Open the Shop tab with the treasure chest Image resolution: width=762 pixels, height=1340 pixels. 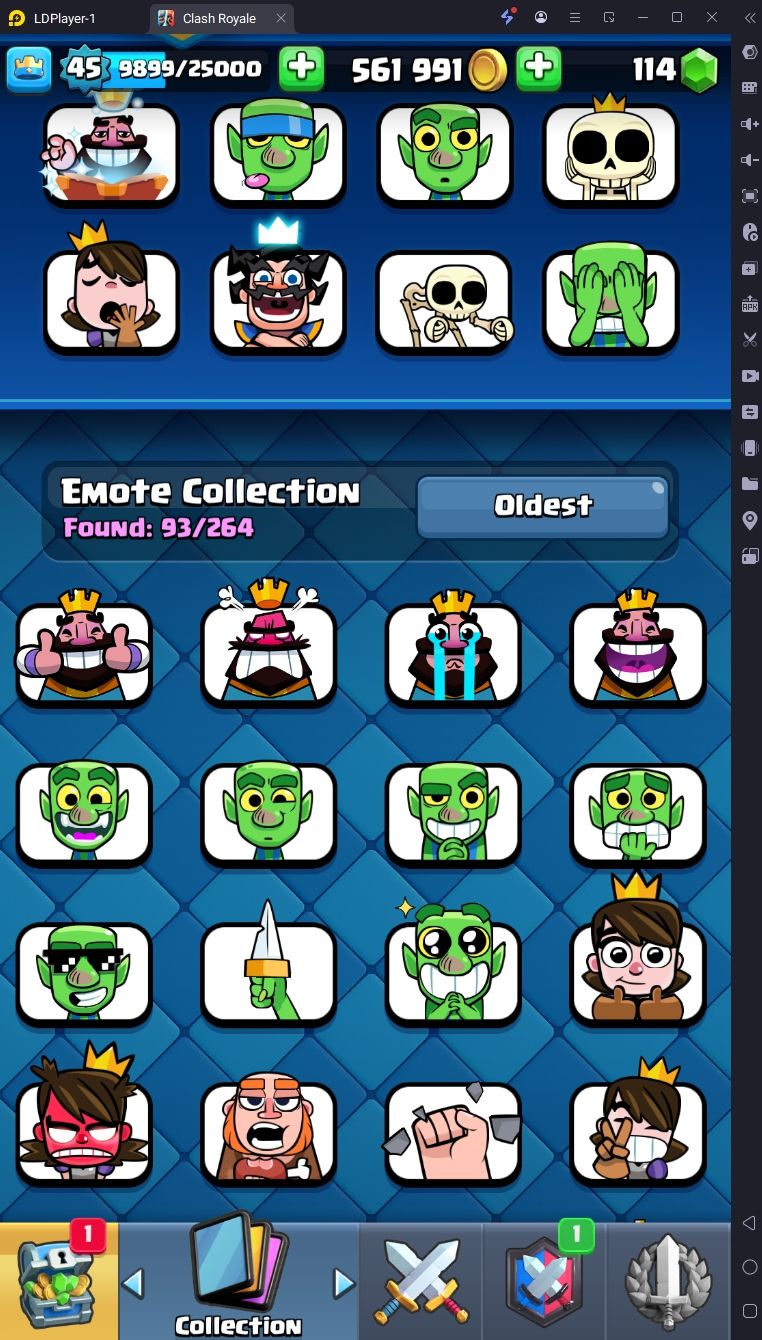pos(58,1281)
